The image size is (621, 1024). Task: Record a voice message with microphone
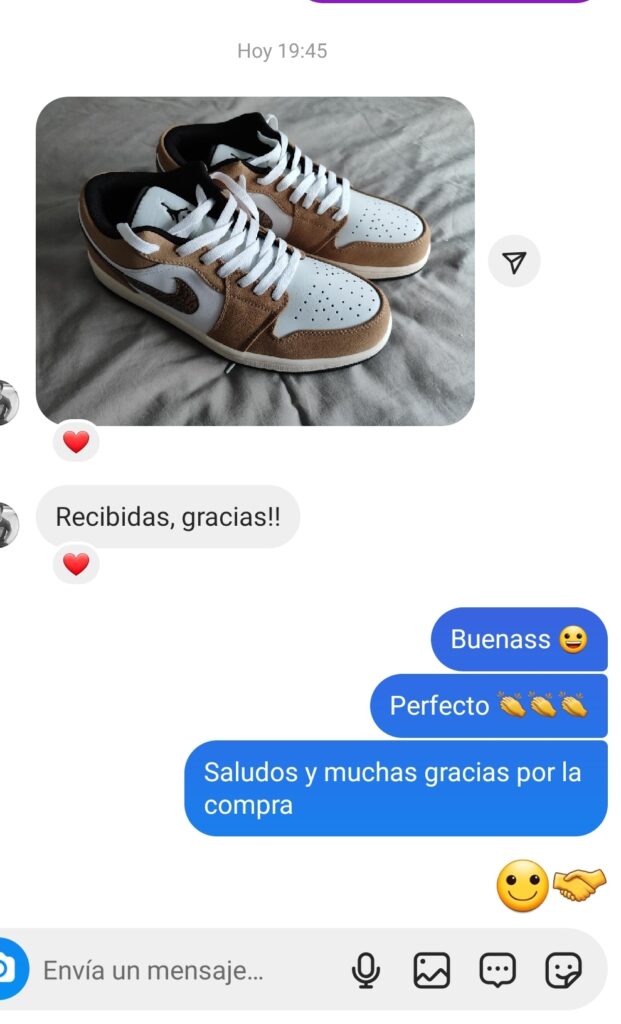click(x=366, y=970)
